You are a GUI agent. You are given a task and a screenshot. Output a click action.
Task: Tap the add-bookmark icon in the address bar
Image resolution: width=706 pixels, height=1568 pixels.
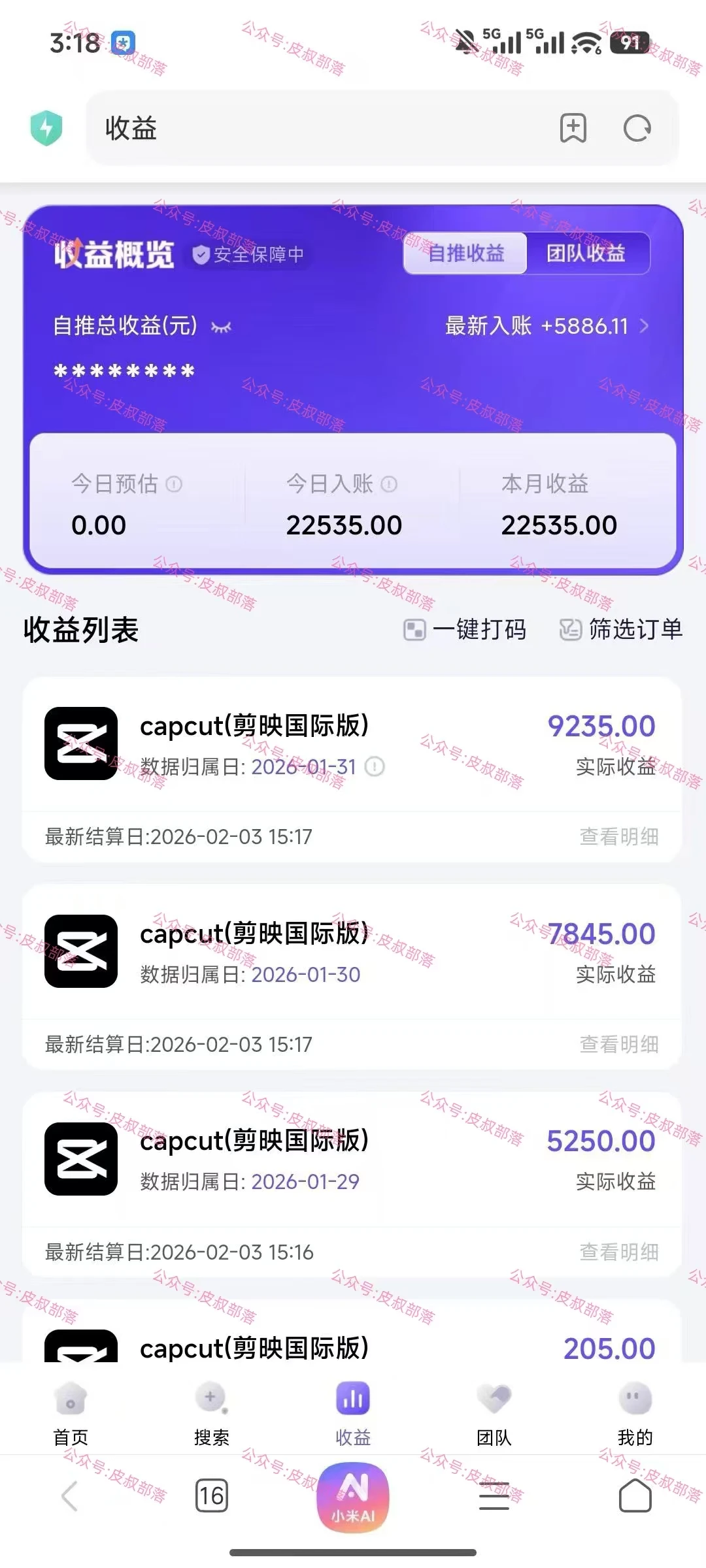click(x=573, y=129)
